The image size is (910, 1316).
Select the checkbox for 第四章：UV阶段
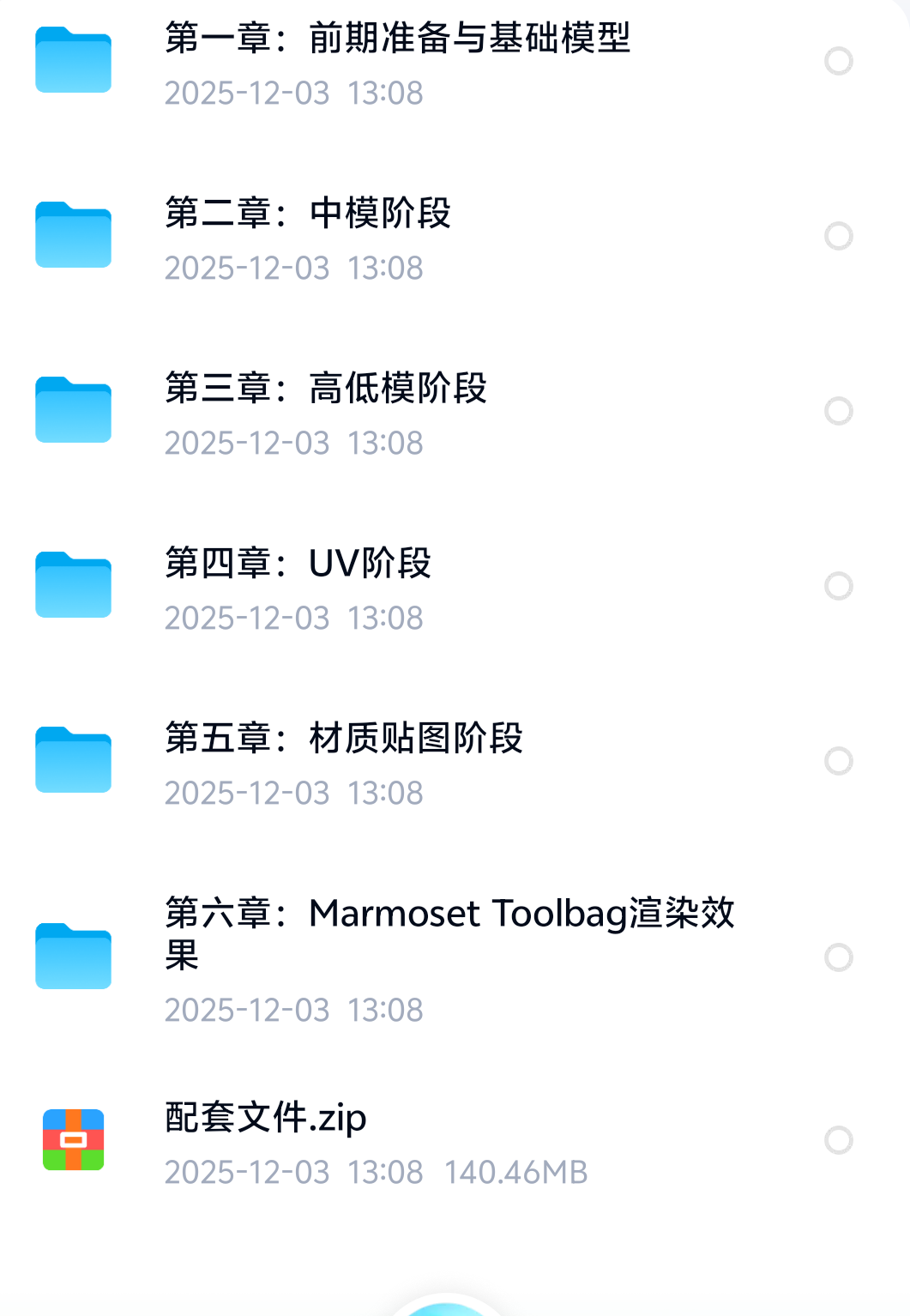[838, 585]
